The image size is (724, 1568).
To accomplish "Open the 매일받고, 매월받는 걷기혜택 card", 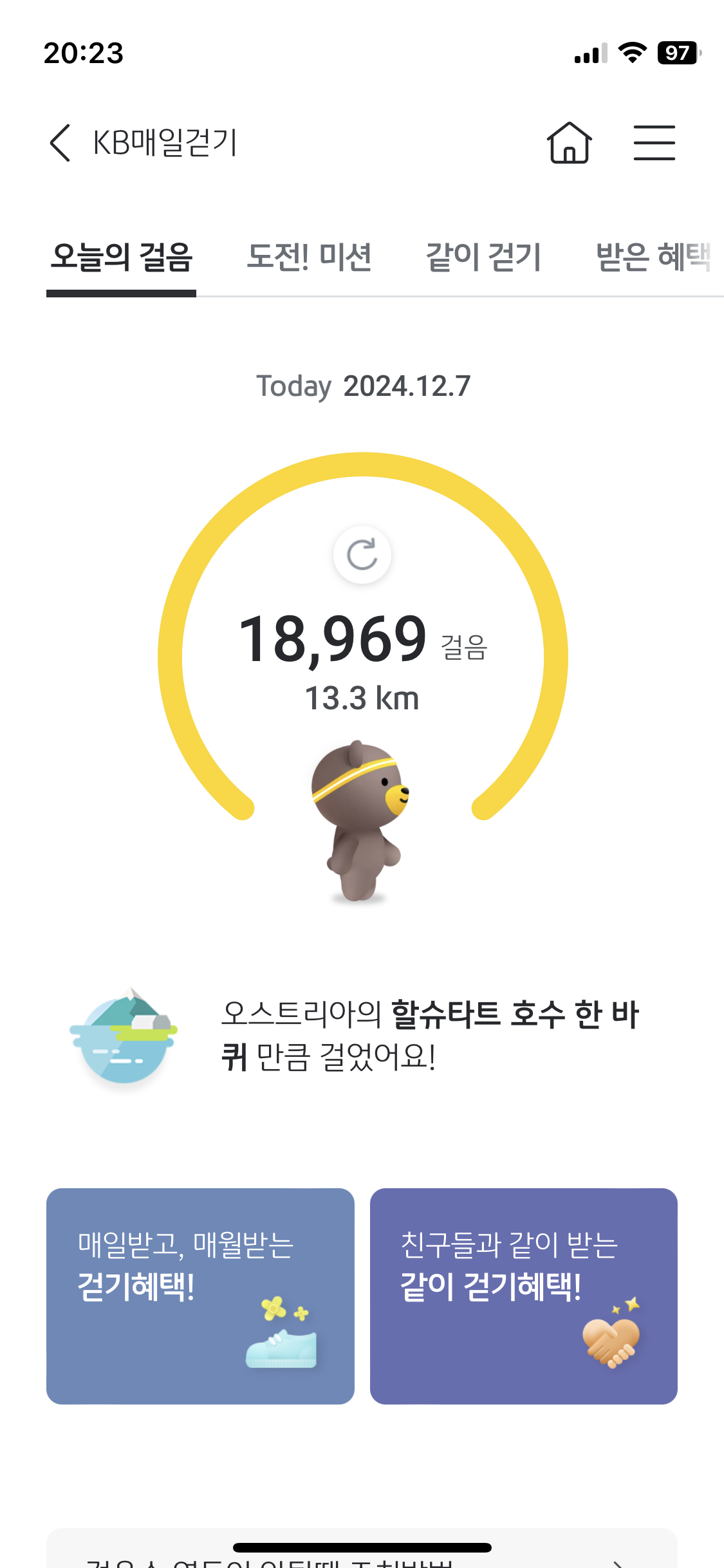I will pos(200,1296).
